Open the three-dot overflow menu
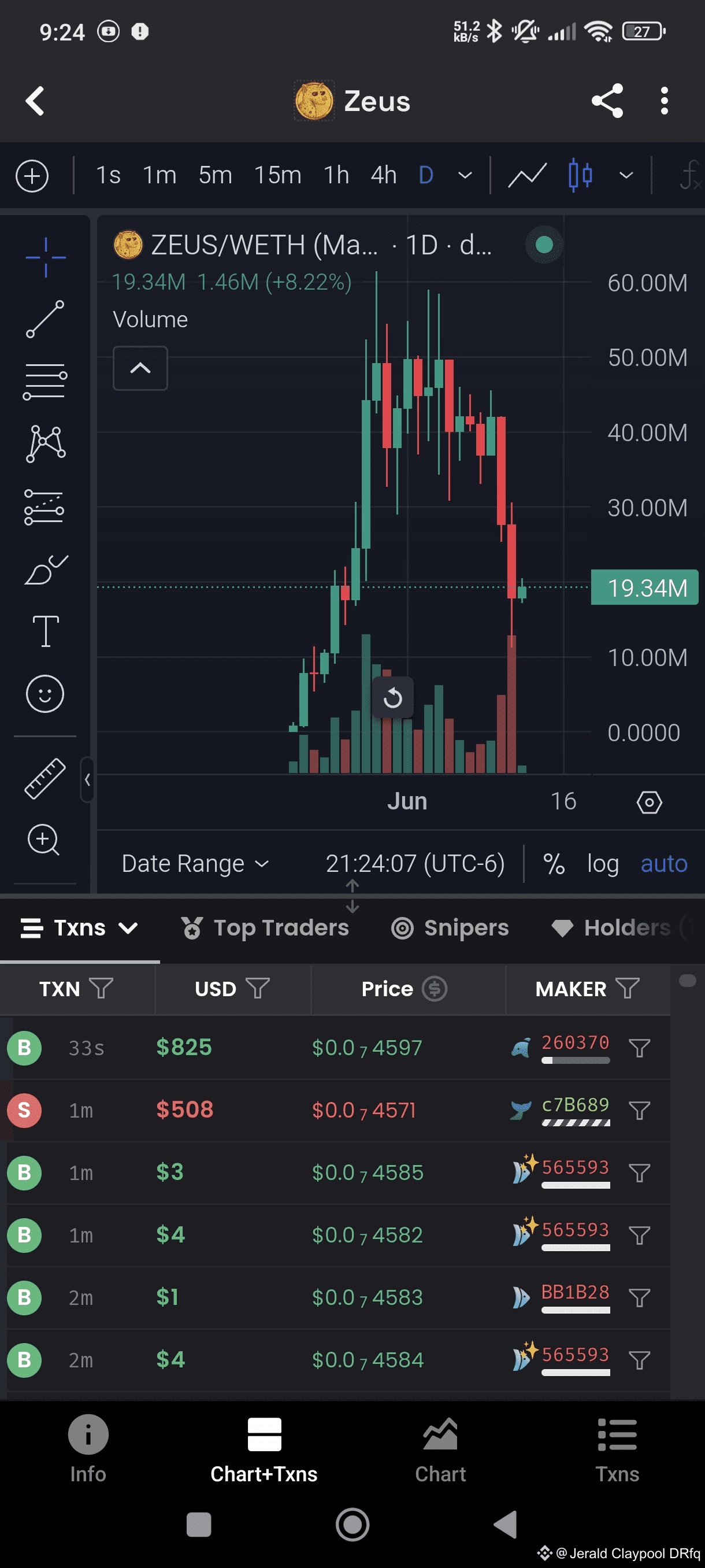705x1568 pixels. click(x=663, y=101)
